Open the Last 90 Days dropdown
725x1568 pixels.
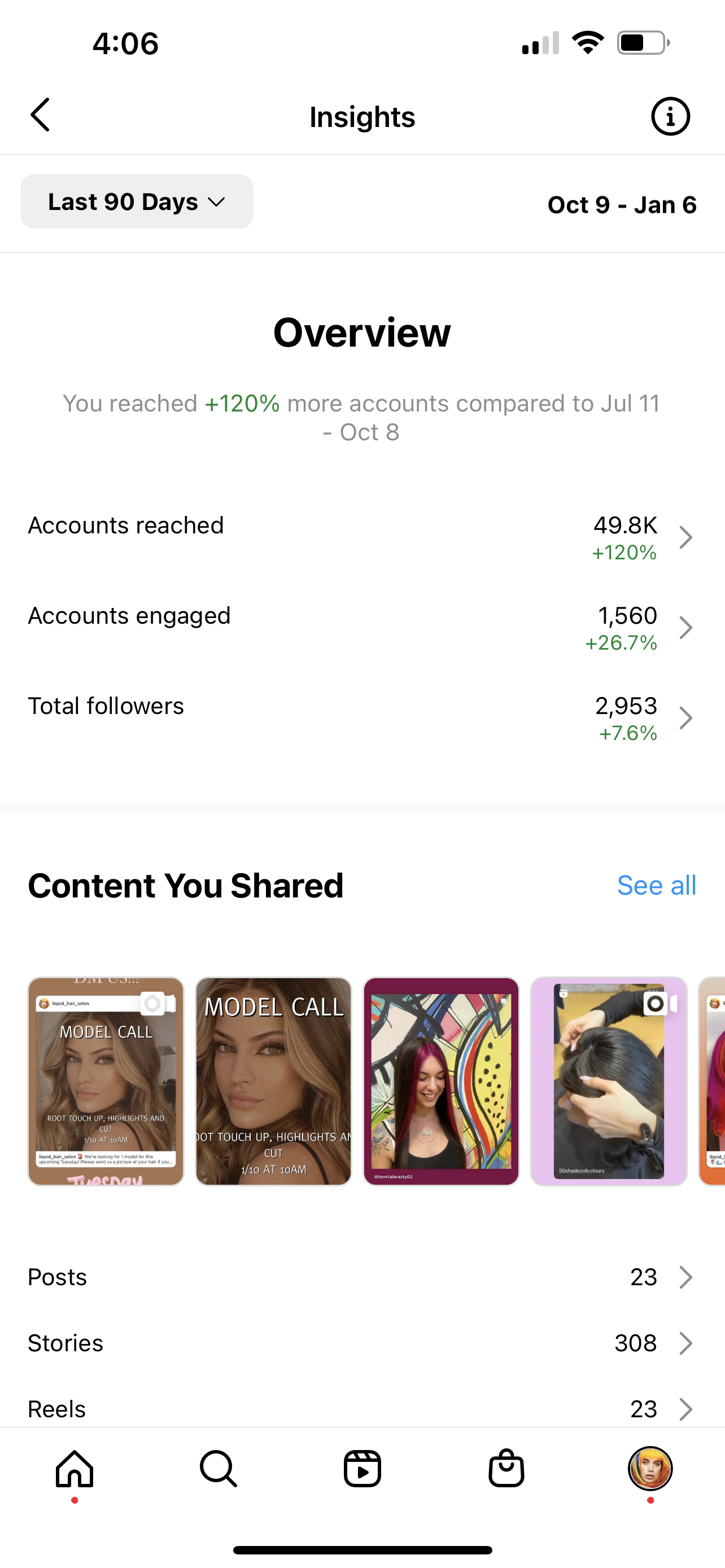[137, 202]
